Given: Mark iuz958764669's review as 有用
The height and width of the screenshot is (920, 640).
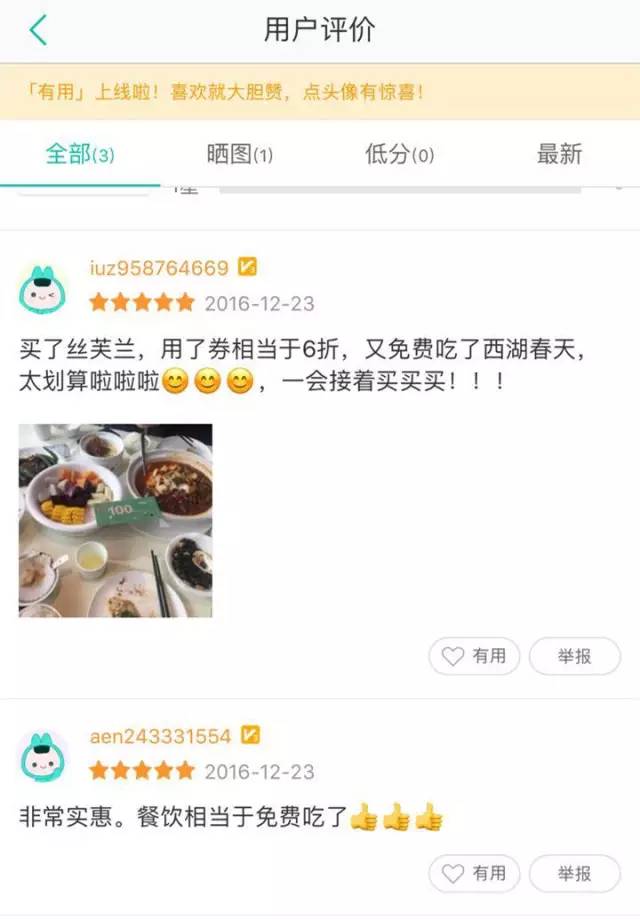Looking at the screenshot, I should coord(475,656).
